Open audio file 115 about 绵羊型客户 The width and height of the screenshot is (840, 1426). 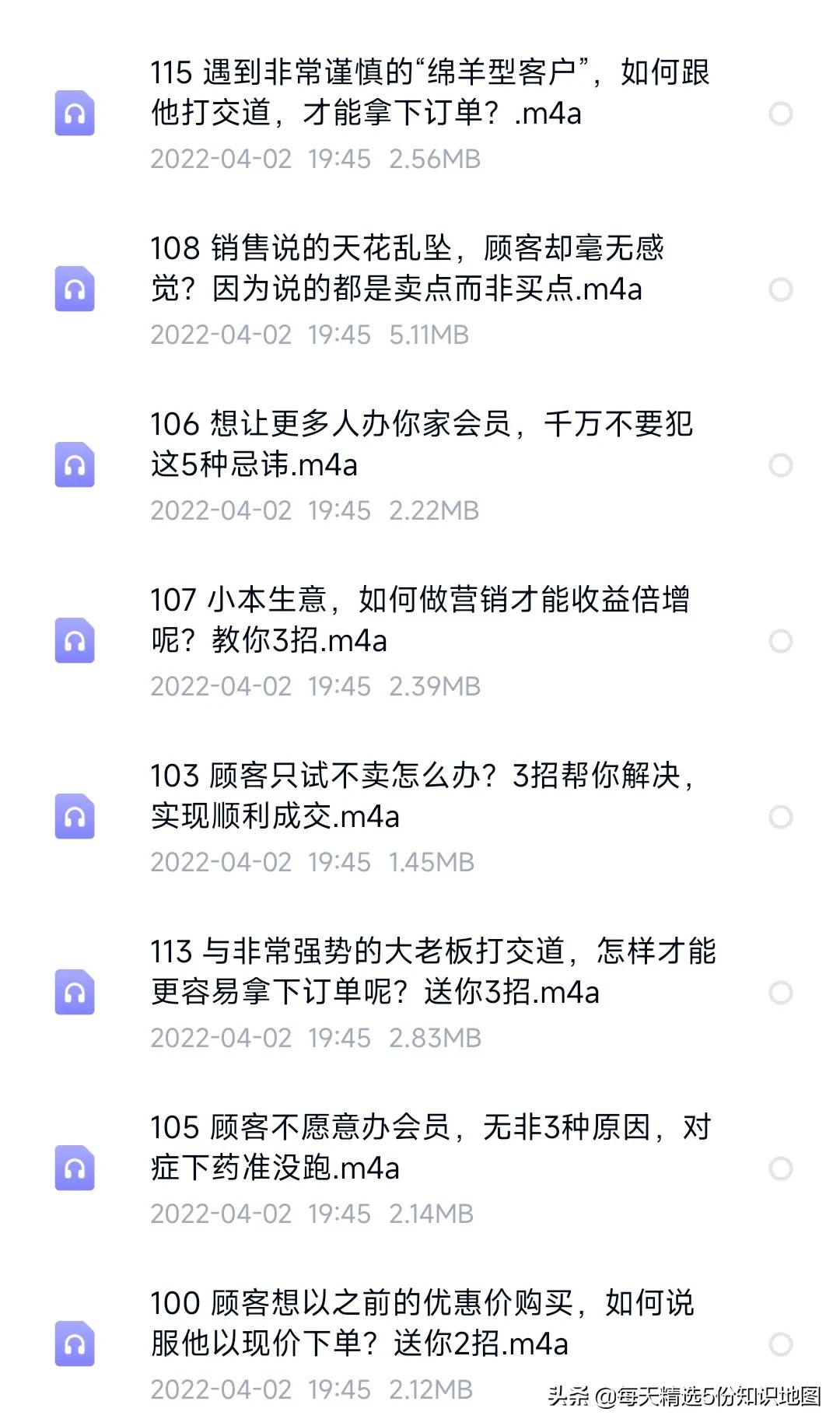(428, 93)
